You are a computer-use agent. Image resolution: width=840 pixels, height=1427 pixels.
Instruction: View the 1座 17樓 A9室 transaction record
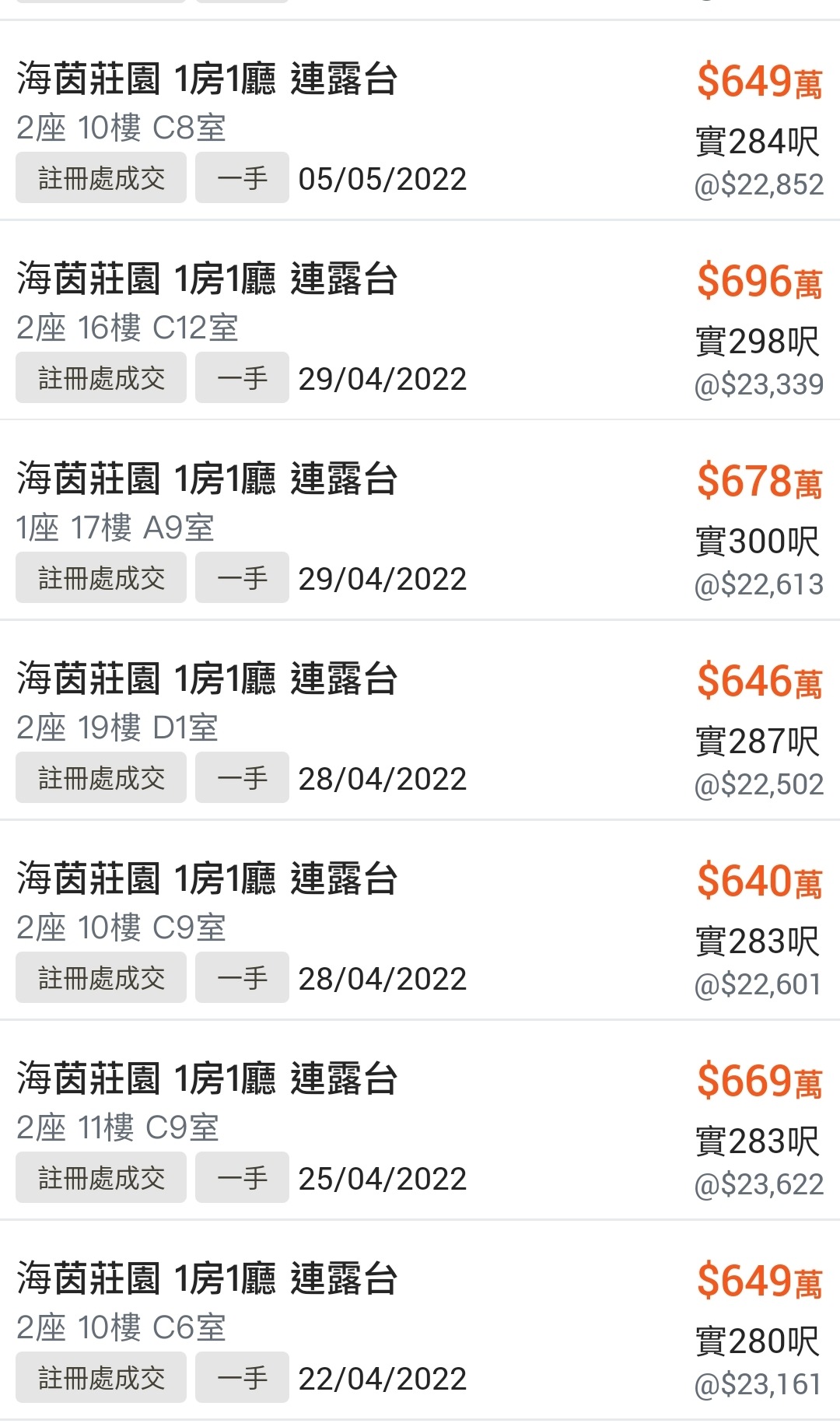(420, 521)
